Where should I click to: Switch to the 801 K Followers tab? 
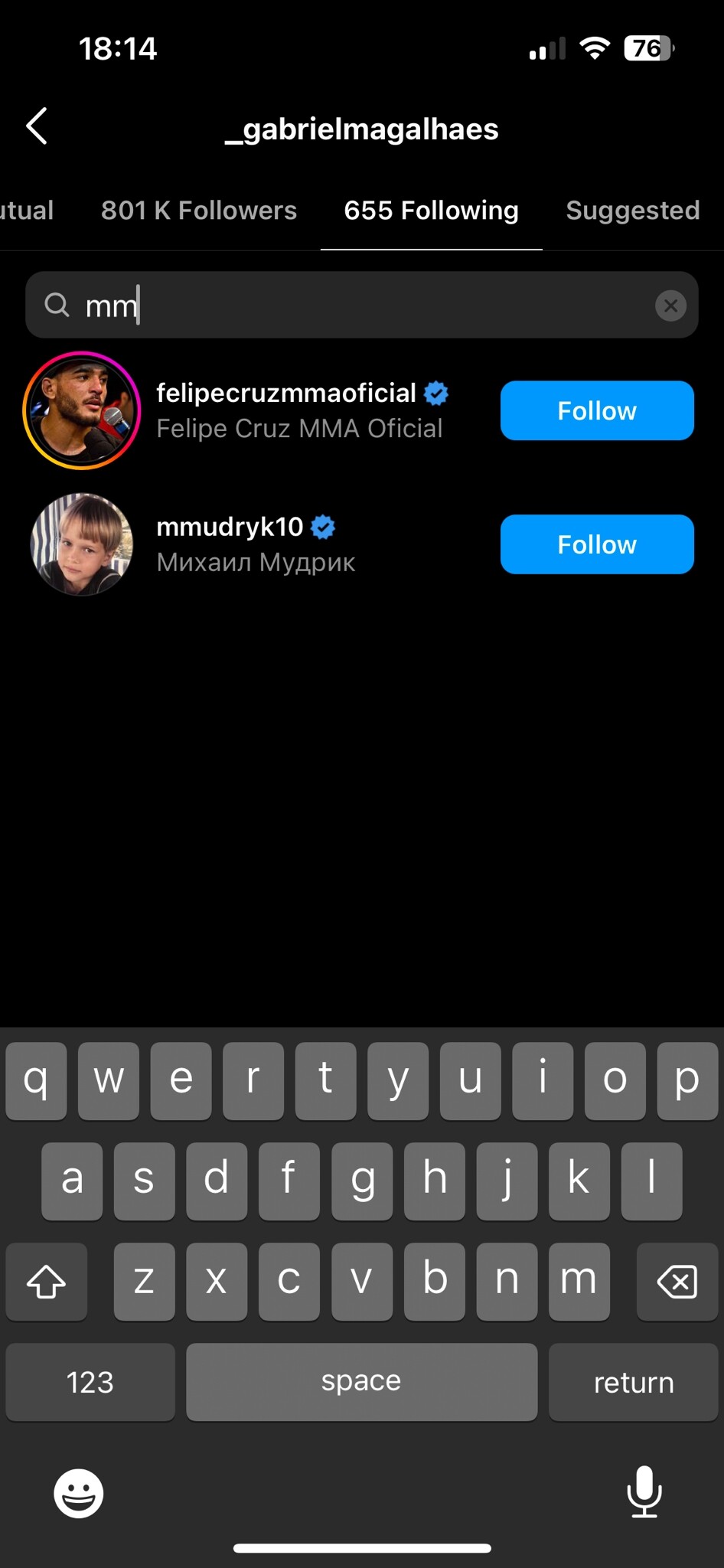click(x=199, y=211)
